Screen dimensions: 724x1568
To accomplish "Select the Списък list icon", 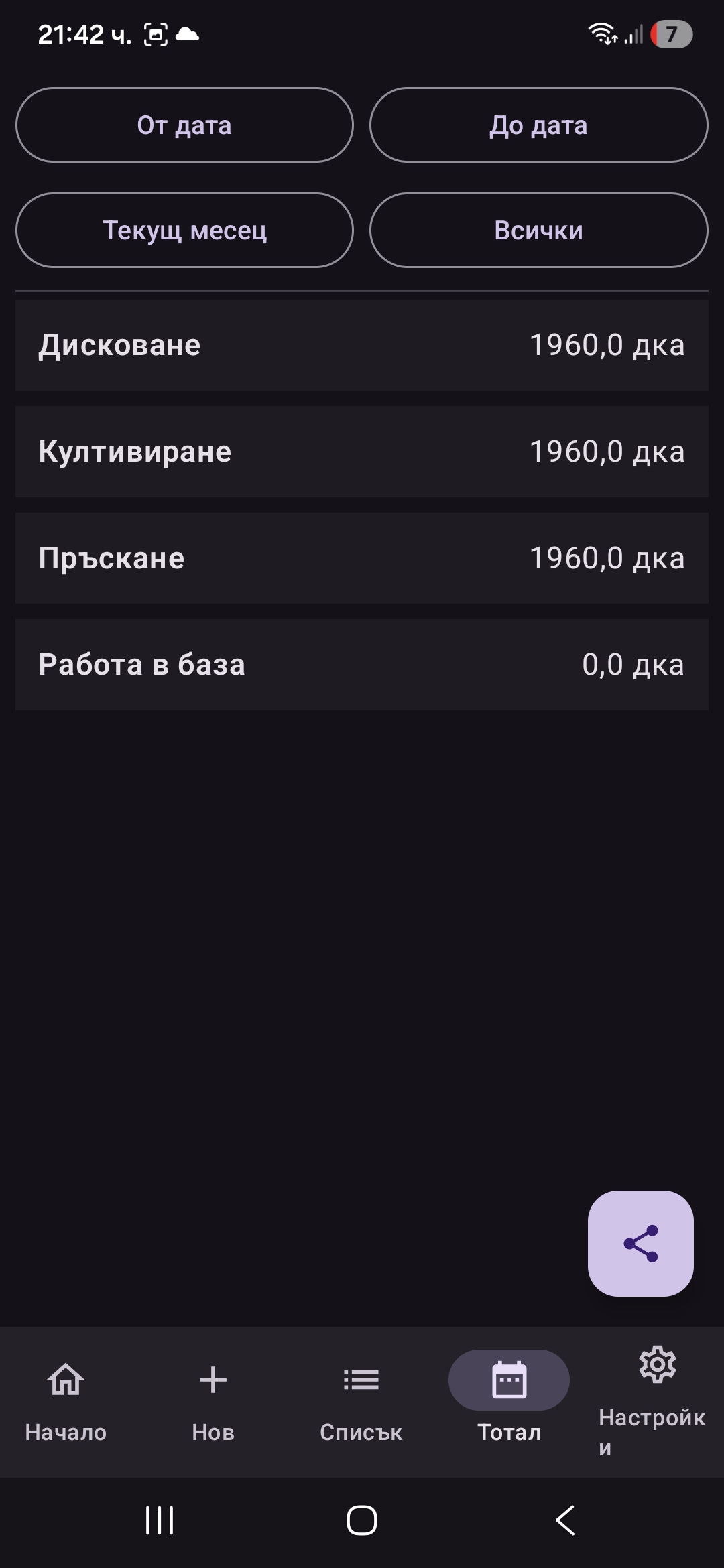I will click(x=361, y=1380).
